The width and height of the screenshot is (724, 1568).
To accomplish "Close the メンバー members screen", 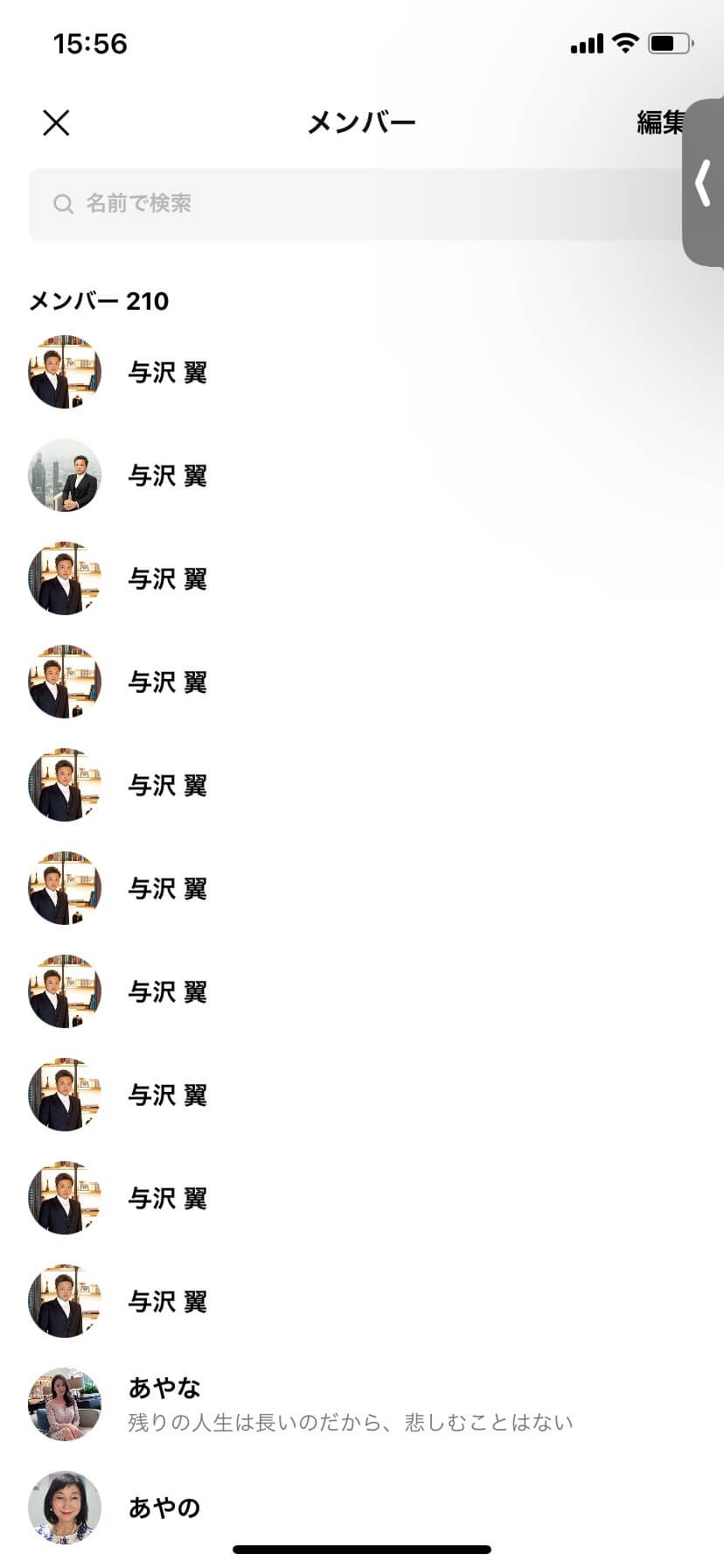I will (56, 123).
